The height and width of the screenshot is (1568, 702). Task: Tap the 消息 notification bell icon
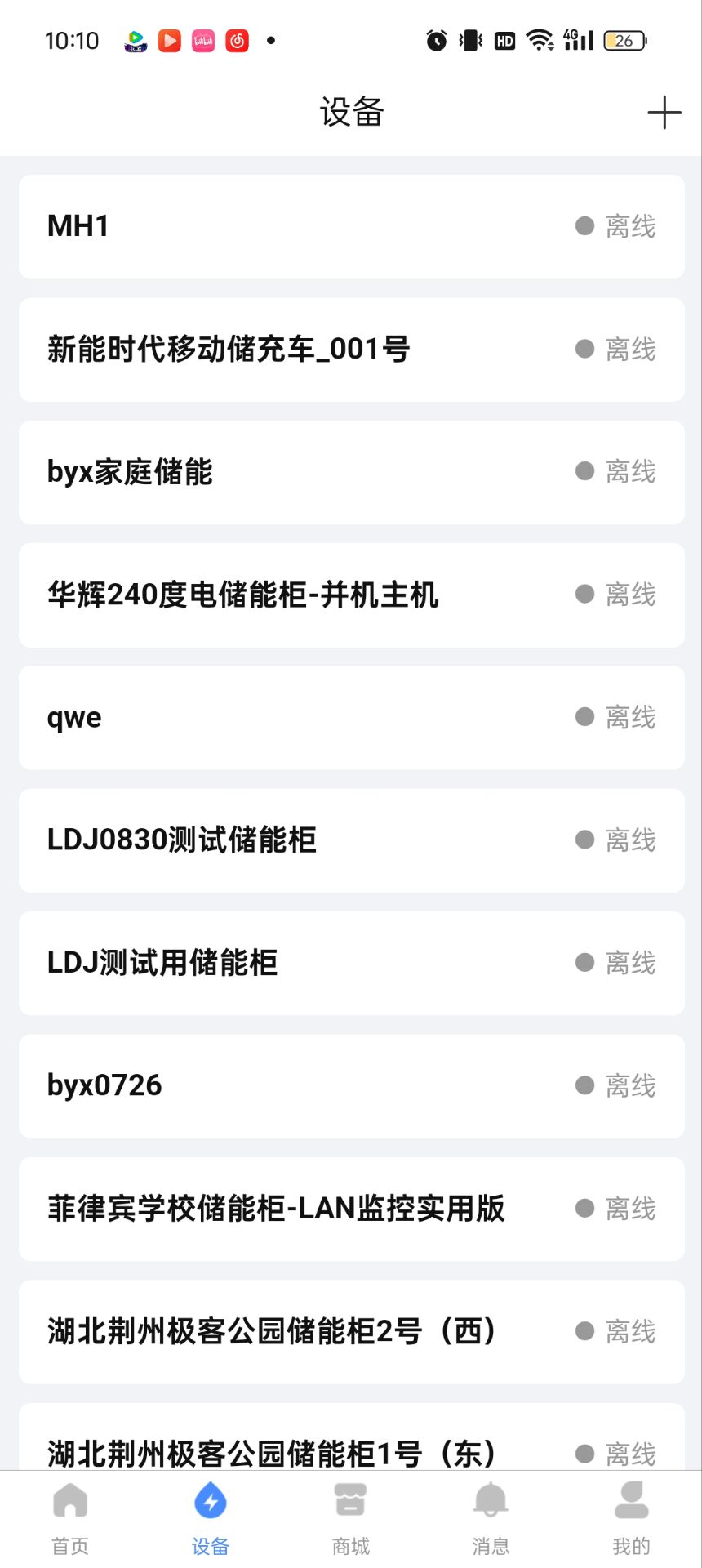click(x=491, y=1501)
